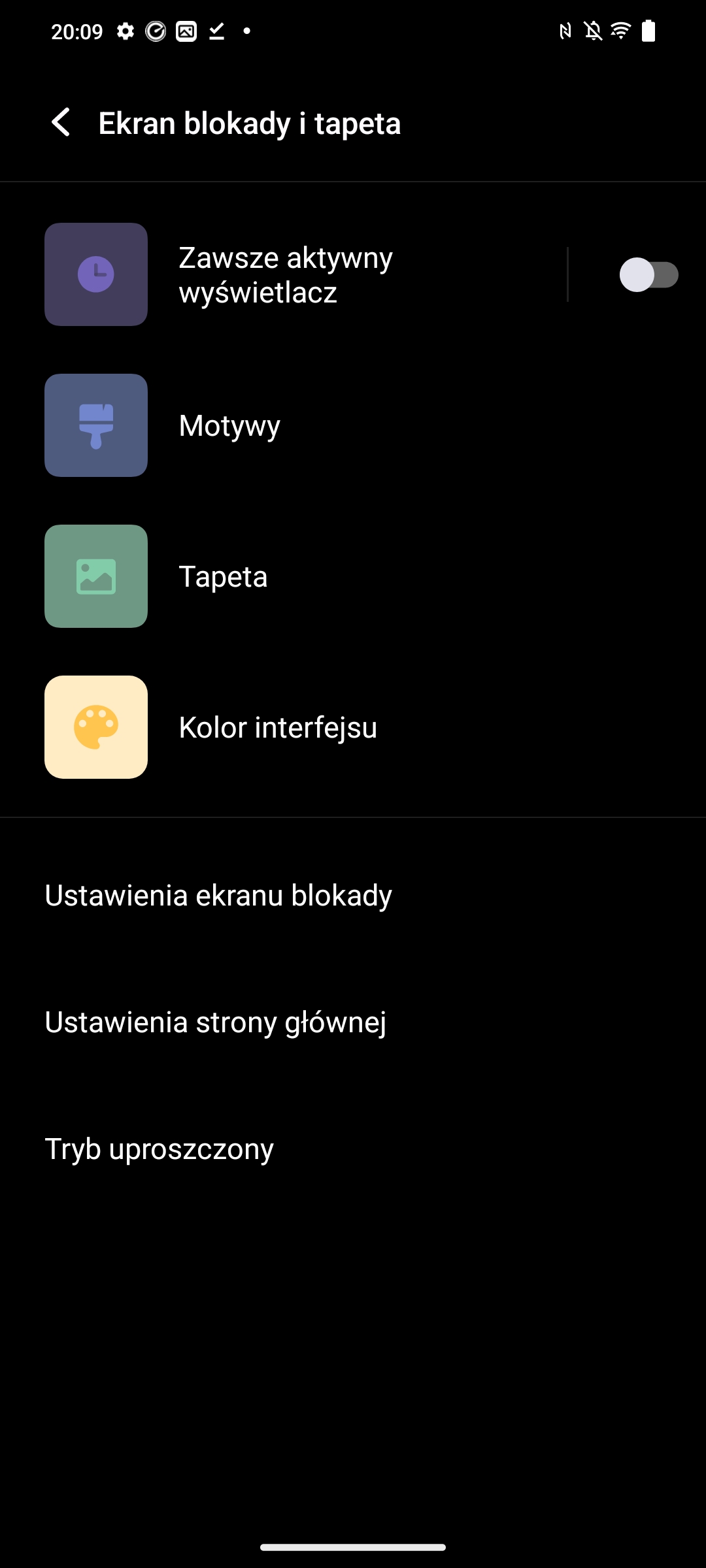706x1568 pixels.
Task: Open Ustawienia ekranu blokady
Action: [x=218, y=896]
